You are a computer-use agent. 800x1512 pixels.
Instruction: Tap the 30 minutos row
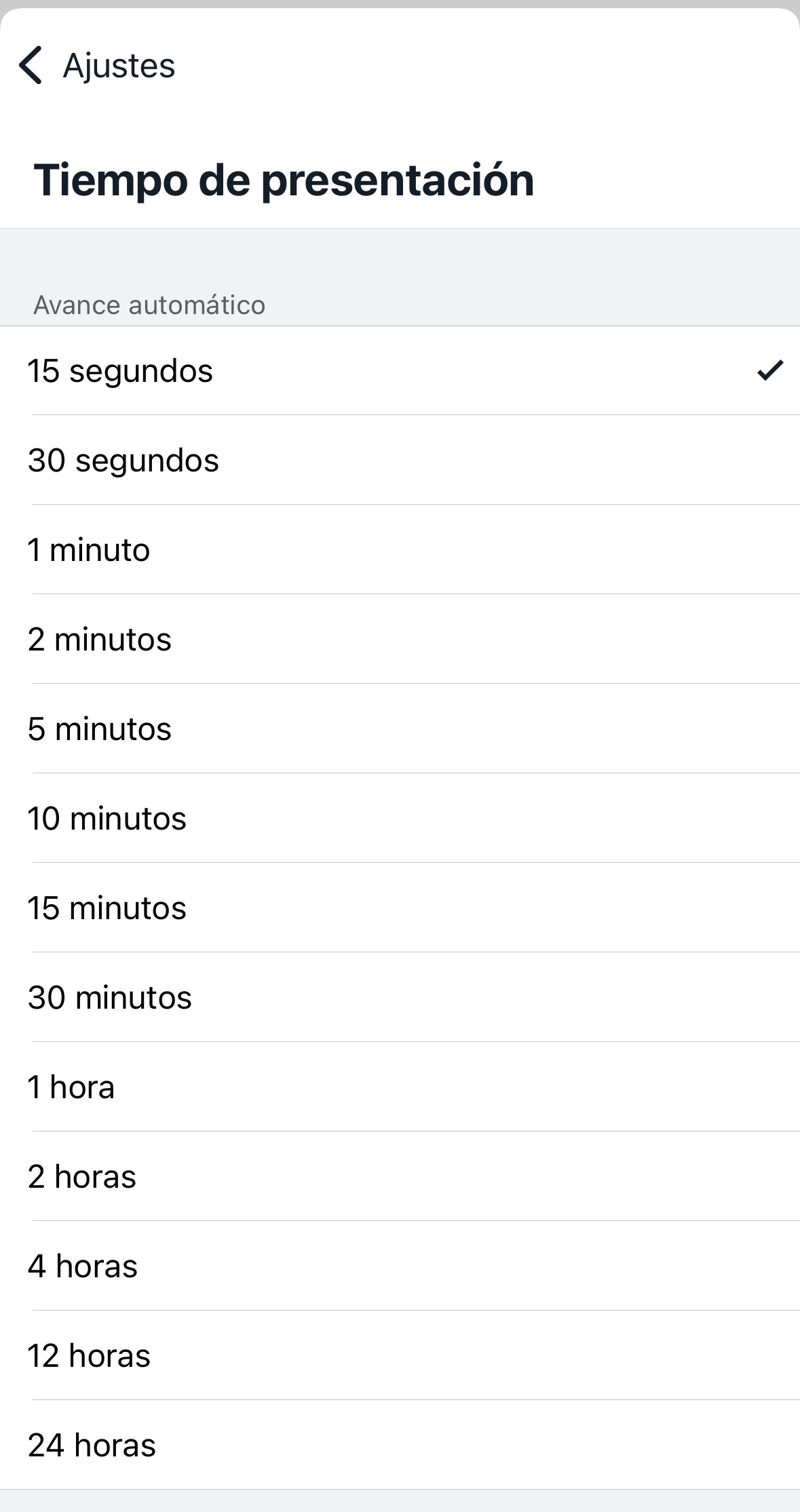(x=400, y=998)
